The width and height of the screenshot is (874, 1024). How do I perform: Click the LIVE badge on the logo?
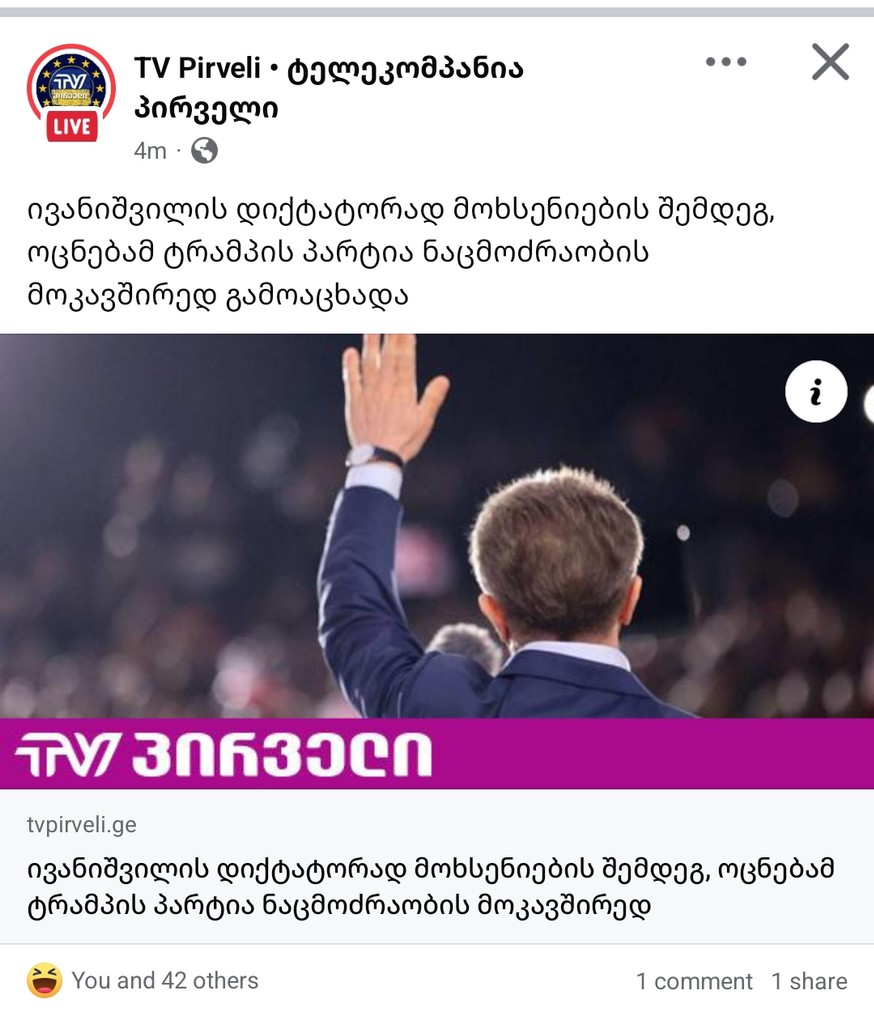[70, 125]
